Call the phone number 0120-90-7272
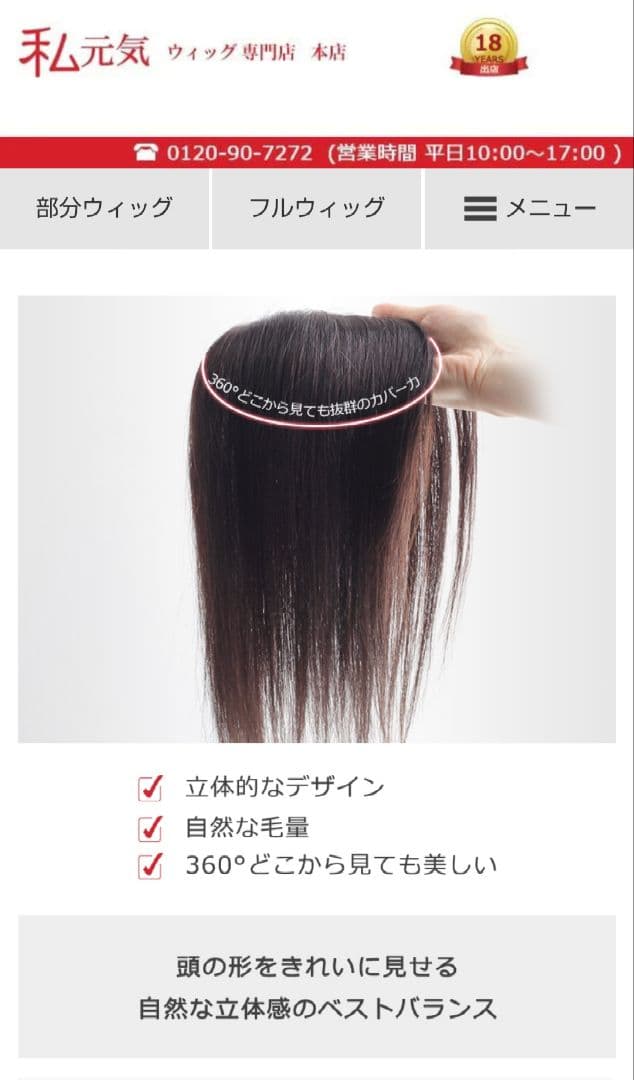This screenshot has width=634, height=1080. pos(239,153)
